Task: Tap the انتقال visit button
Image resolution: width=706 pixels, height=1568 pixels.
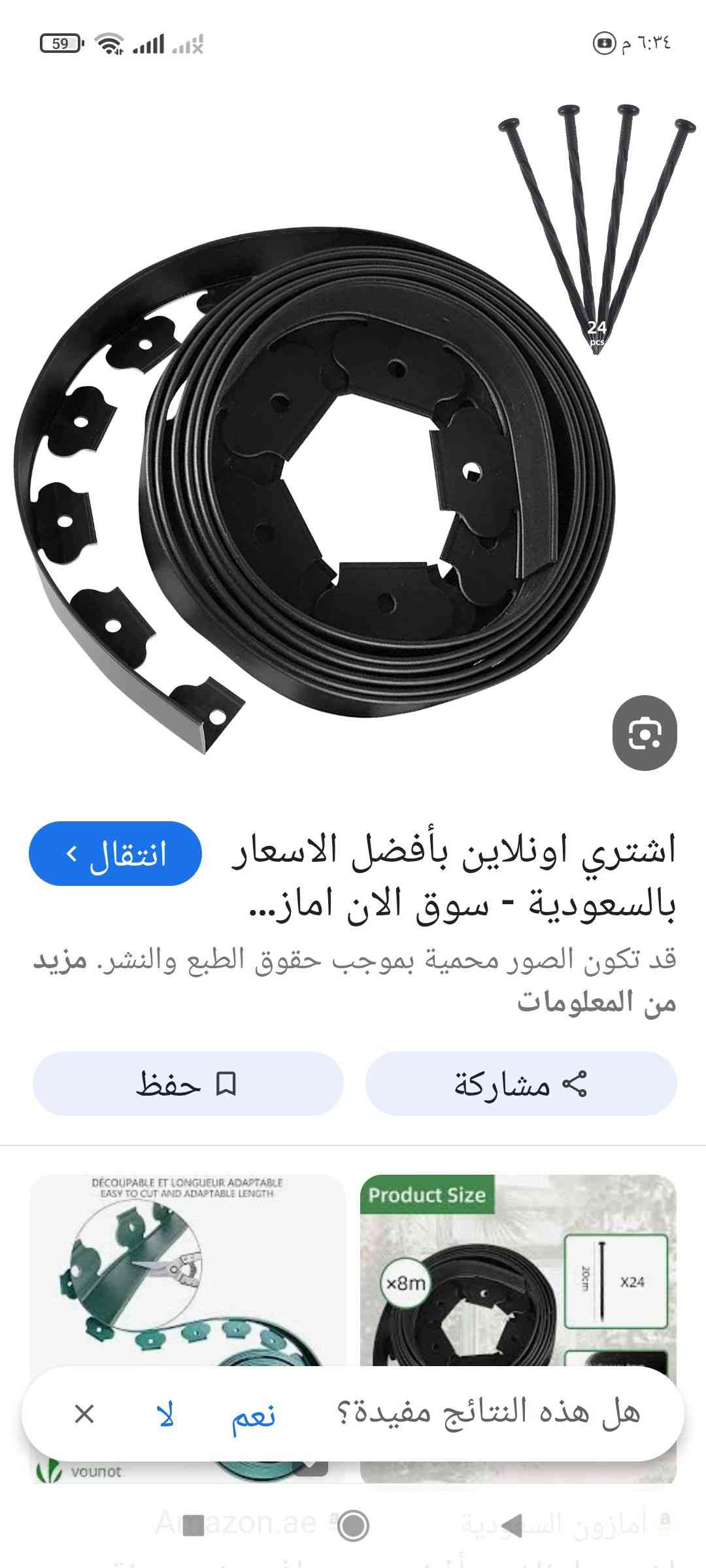Action: pos(115,853)
